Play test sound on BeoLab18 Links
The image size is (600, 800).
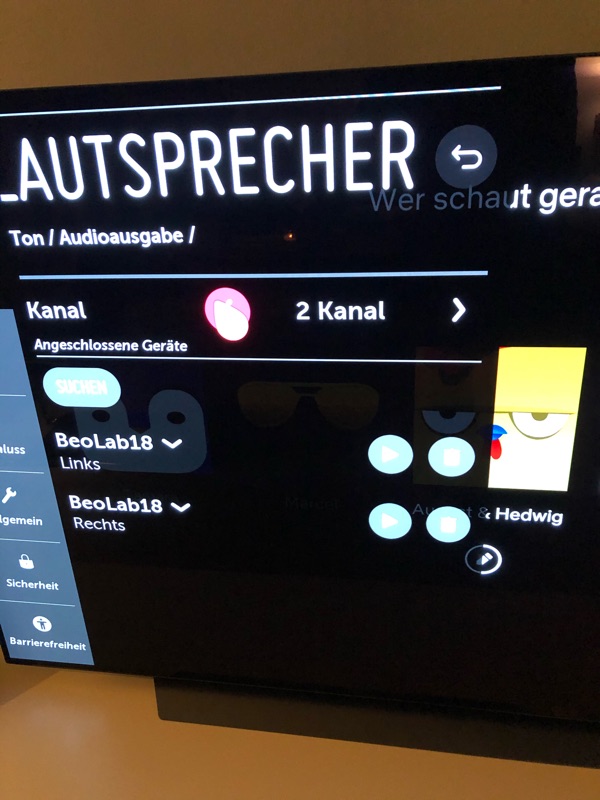click(390, 456)
